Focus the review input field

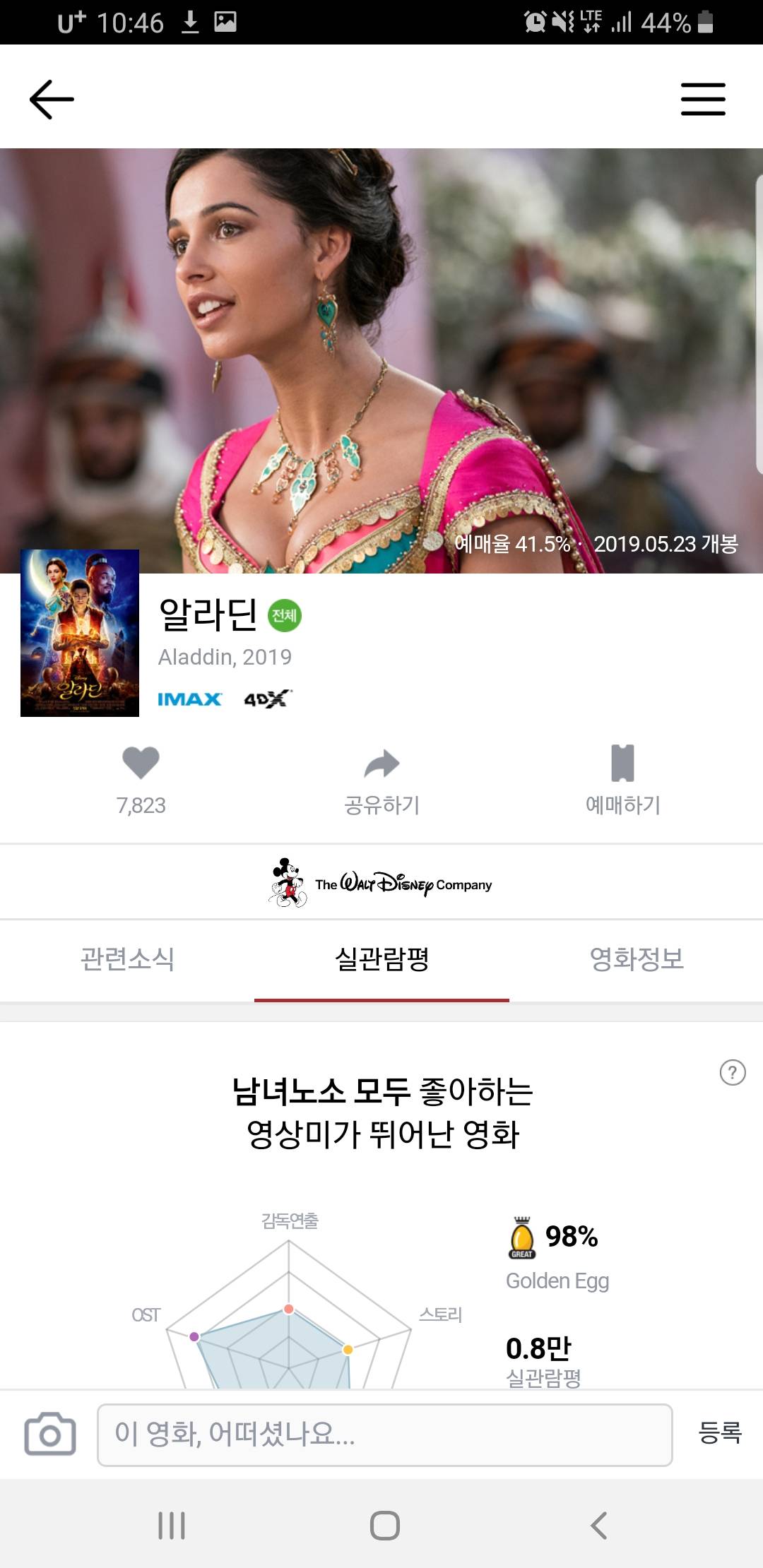(x=384, y=1435)
